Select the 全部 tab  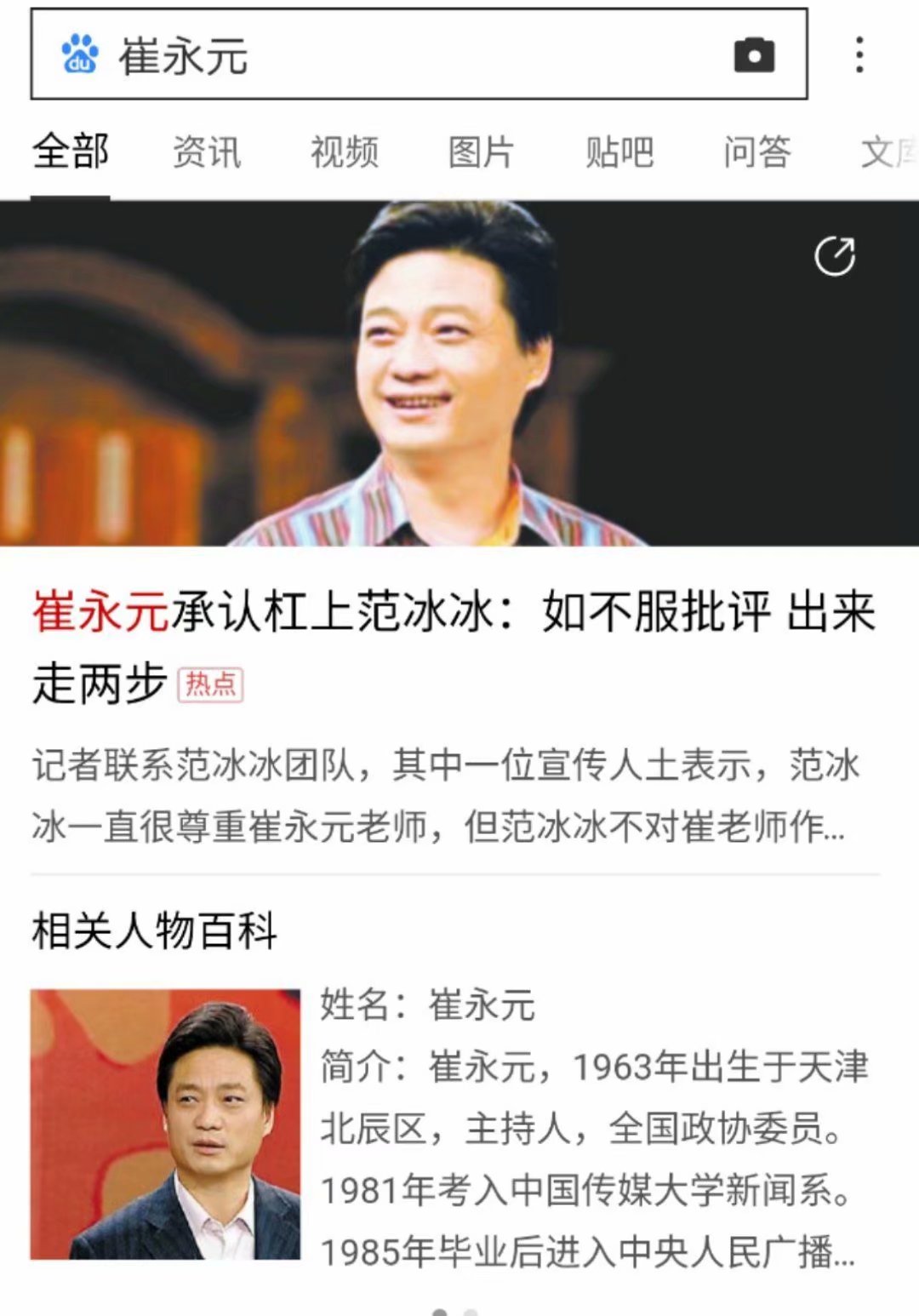71,153
